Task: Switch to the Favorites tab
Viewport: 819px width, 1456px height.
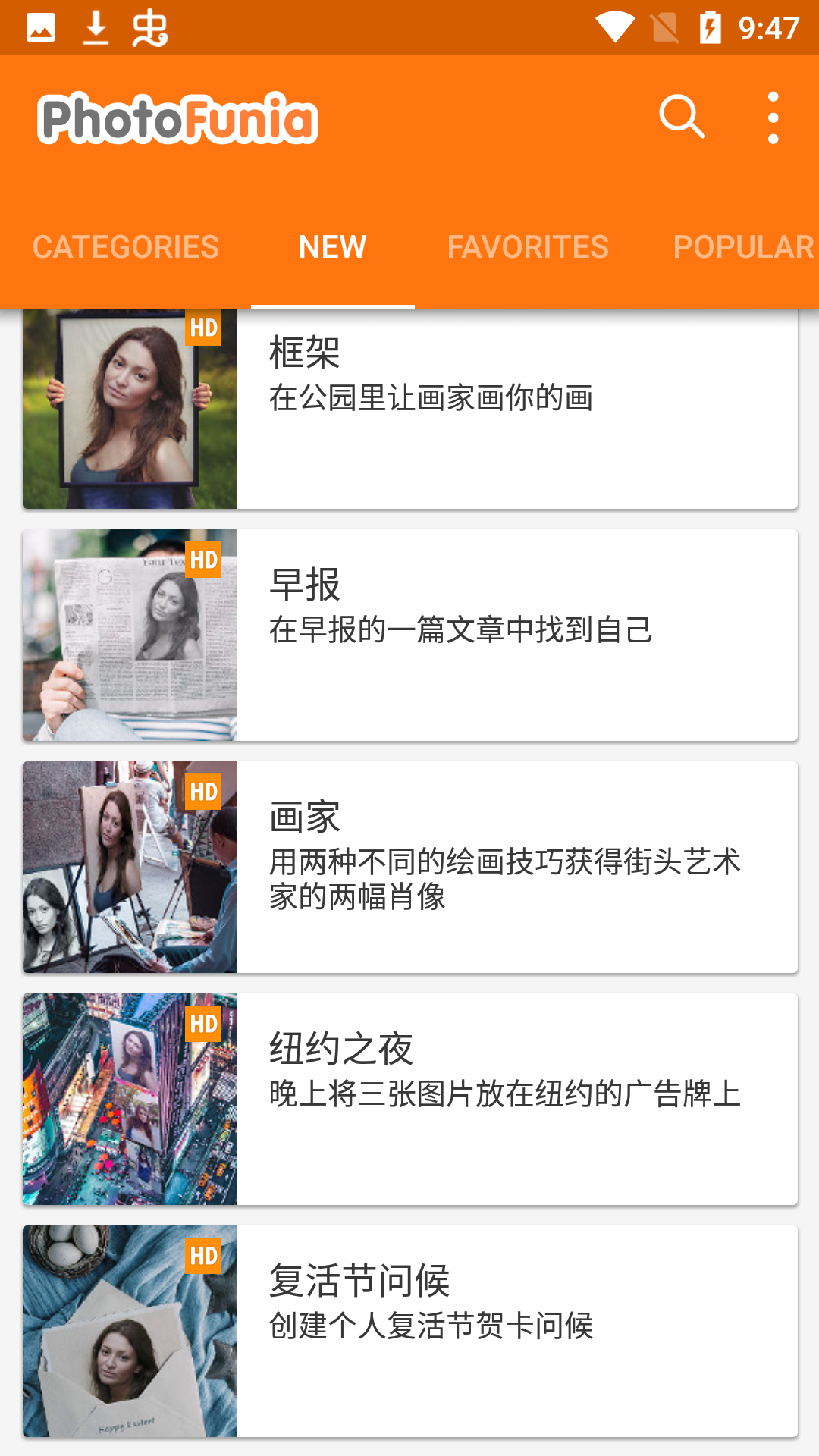Action: (x=528, y=247)
